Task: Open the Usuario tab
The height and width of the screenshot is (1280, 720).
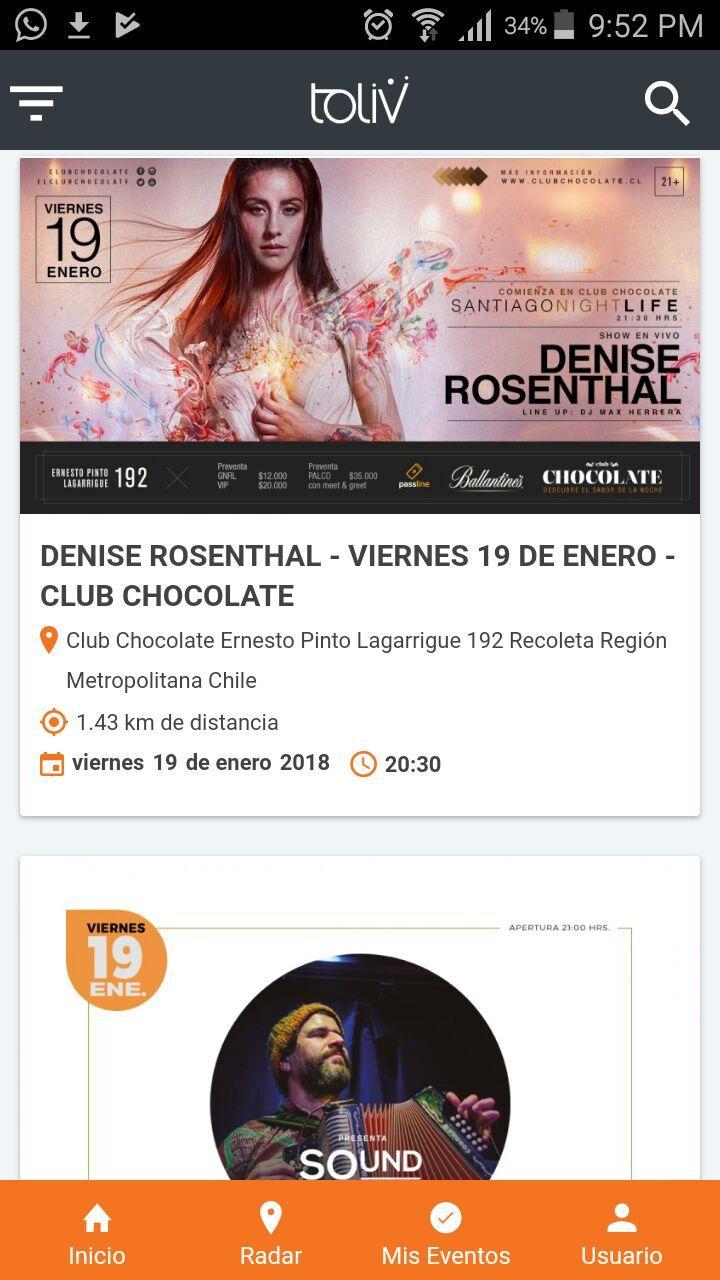Action: [x=621, y=1234]
